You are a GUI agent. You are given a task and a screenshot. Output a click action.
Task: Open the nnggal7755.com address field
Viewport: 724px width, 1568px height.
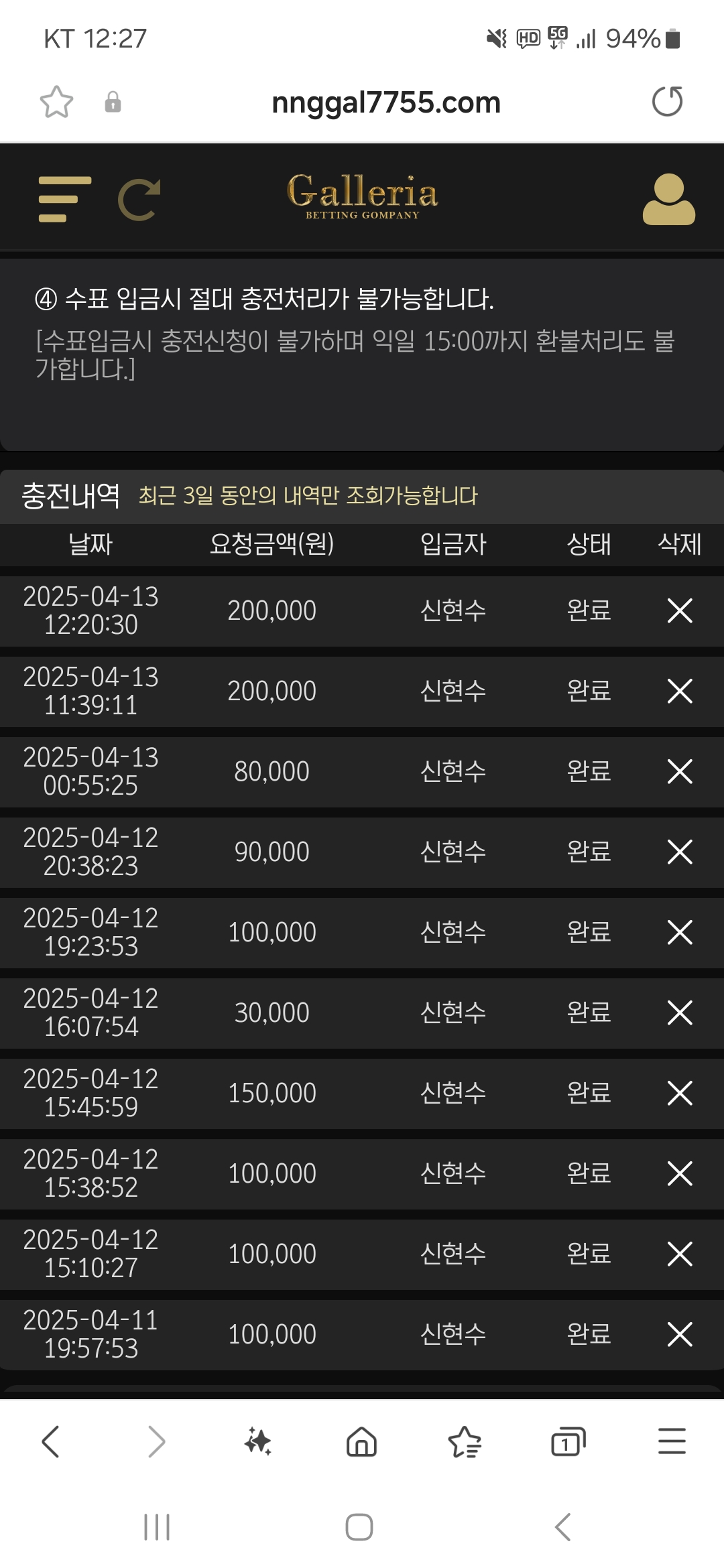click(386, 103)
